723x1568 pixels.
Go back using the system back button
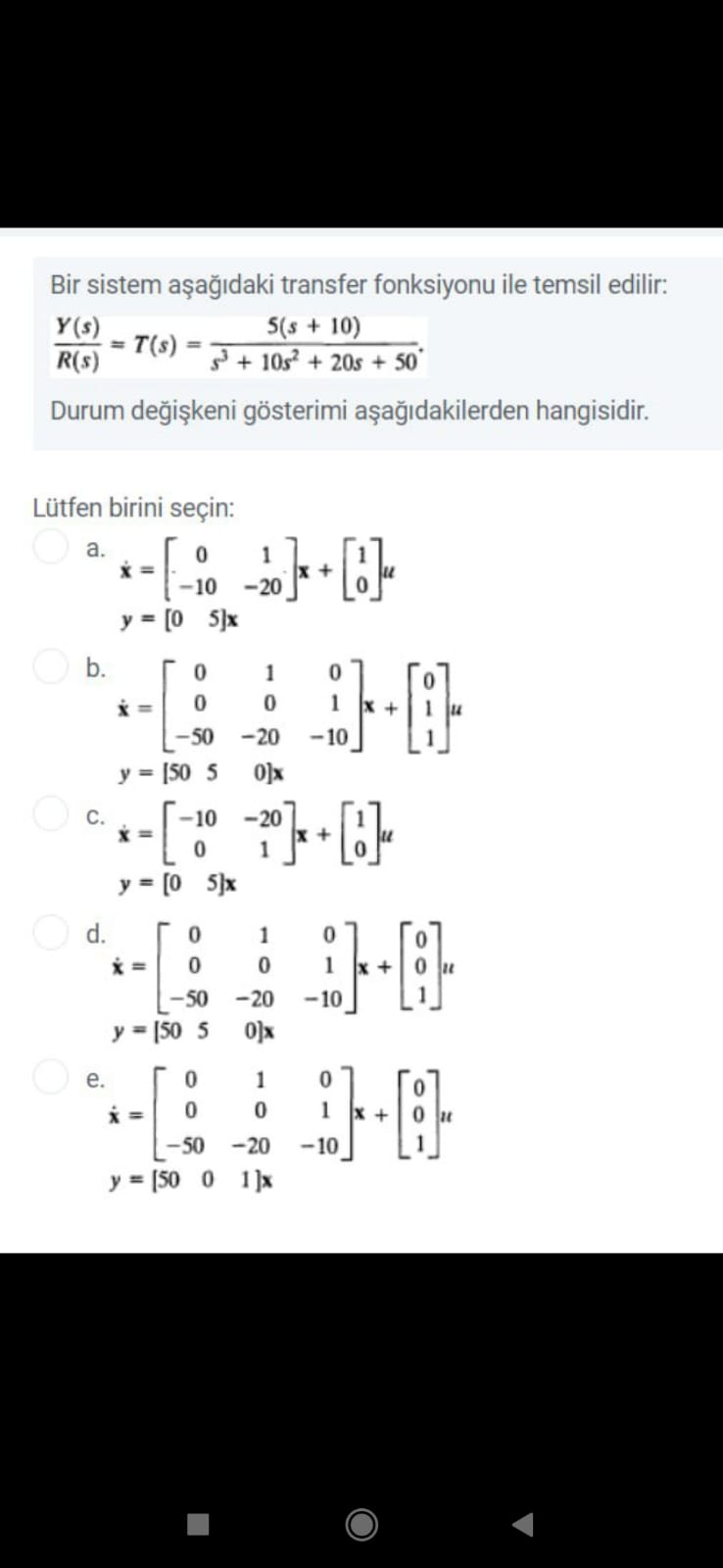coord(523,1524)
